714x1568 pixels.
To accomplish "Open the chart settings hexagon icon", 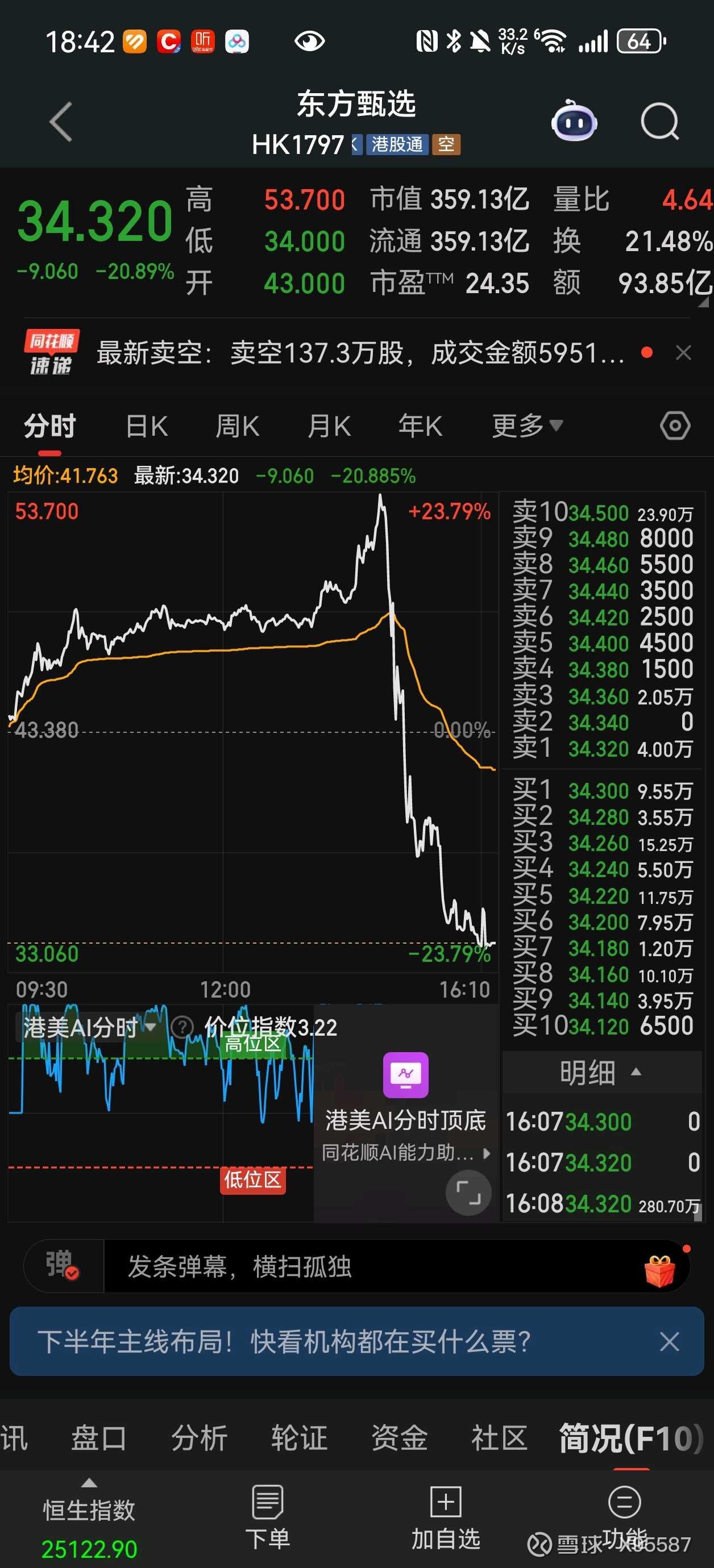I will (x=675, y=426).
